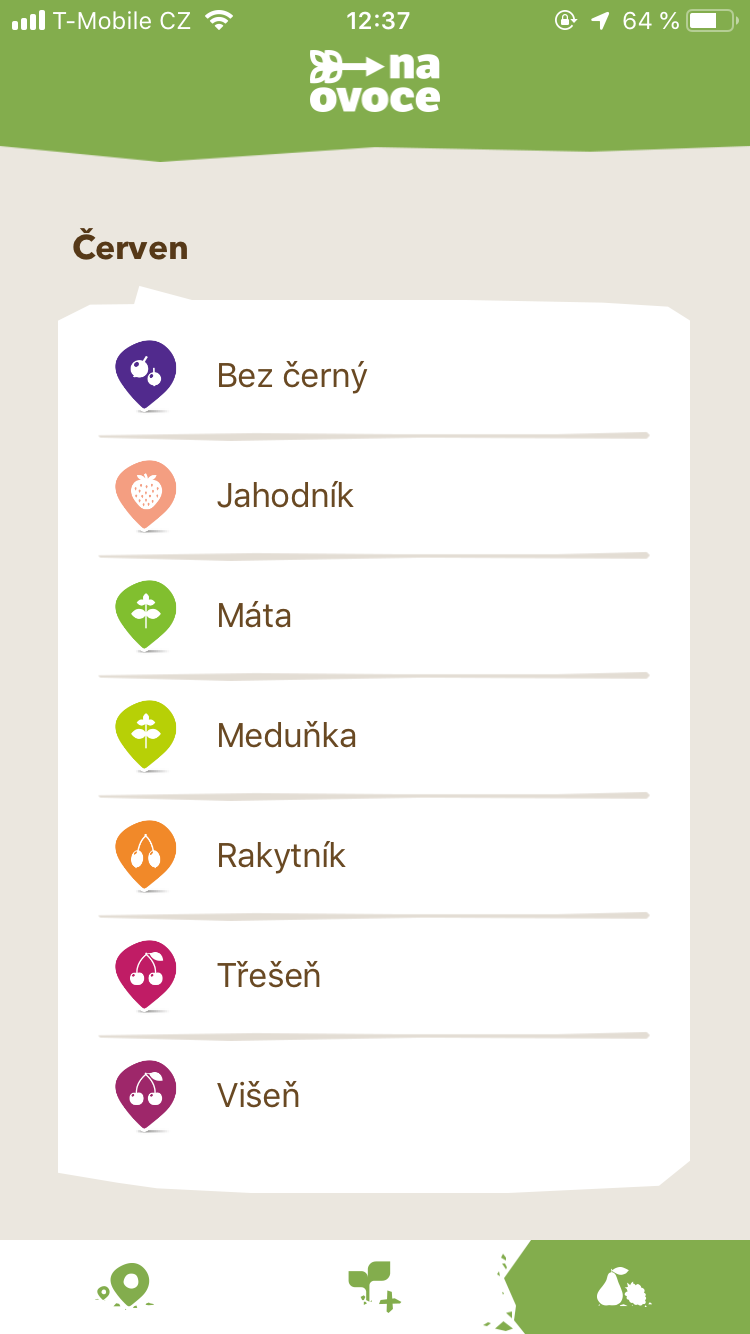Tap the Červen month heading

tap(129, 247)
